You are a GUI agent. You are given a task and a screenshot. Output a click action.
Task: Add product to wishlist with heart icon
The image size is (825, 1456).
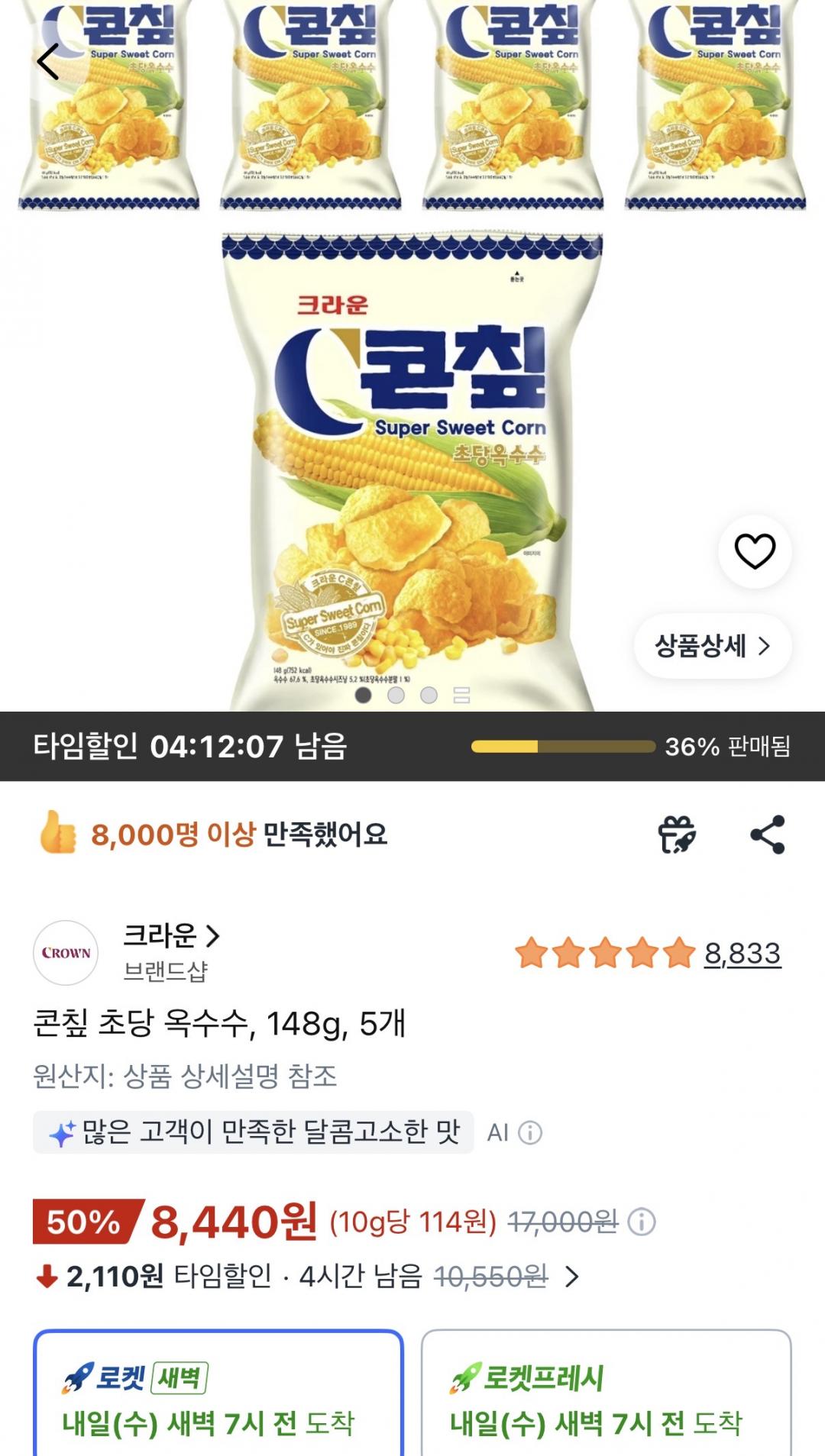coord(755,551)
